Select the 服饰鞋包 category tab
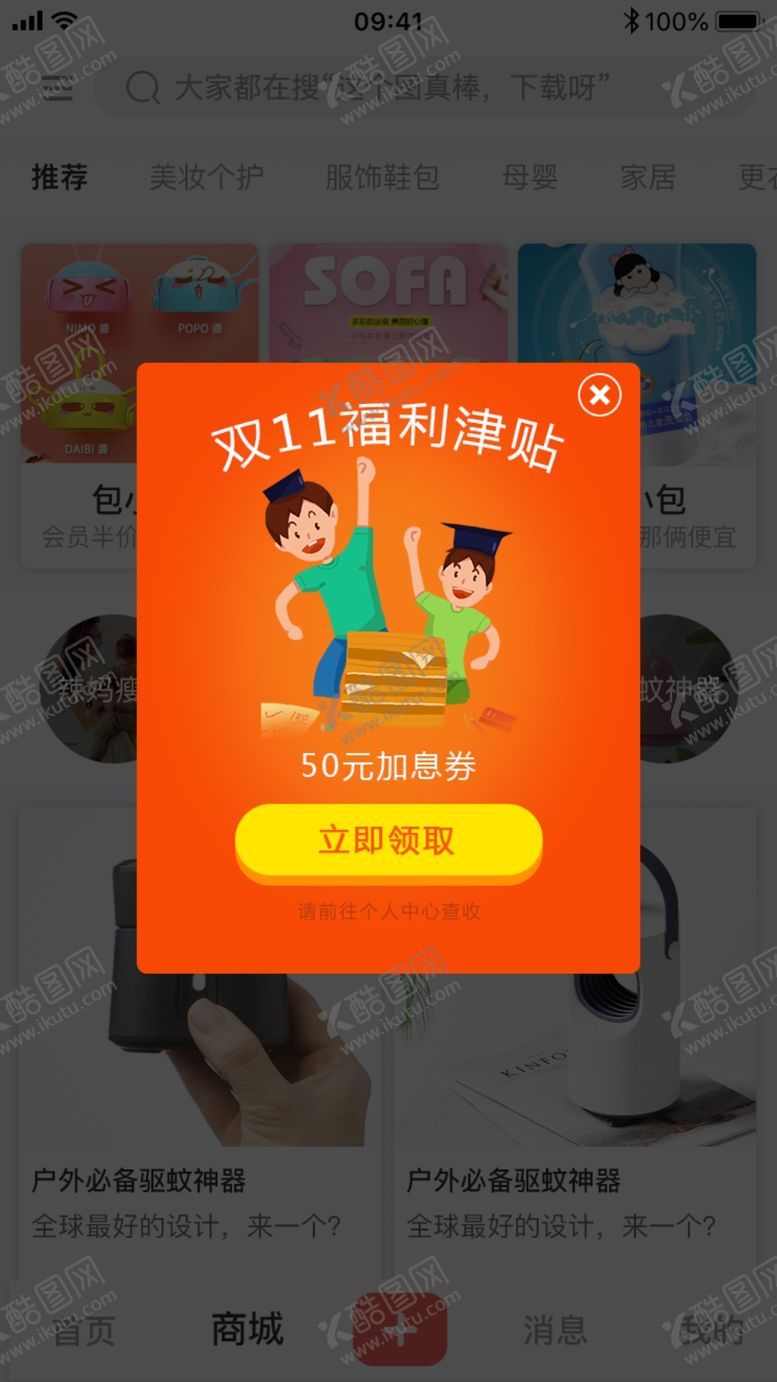The height and width of the screenshot is (1382, 777). (x=382, y=178)
